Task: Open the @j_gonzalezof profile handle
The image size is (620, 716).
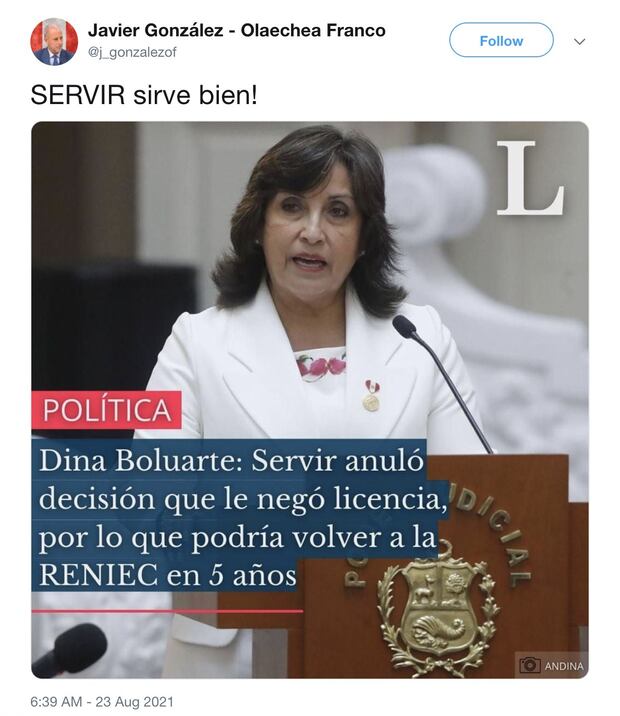Action: 132,53
